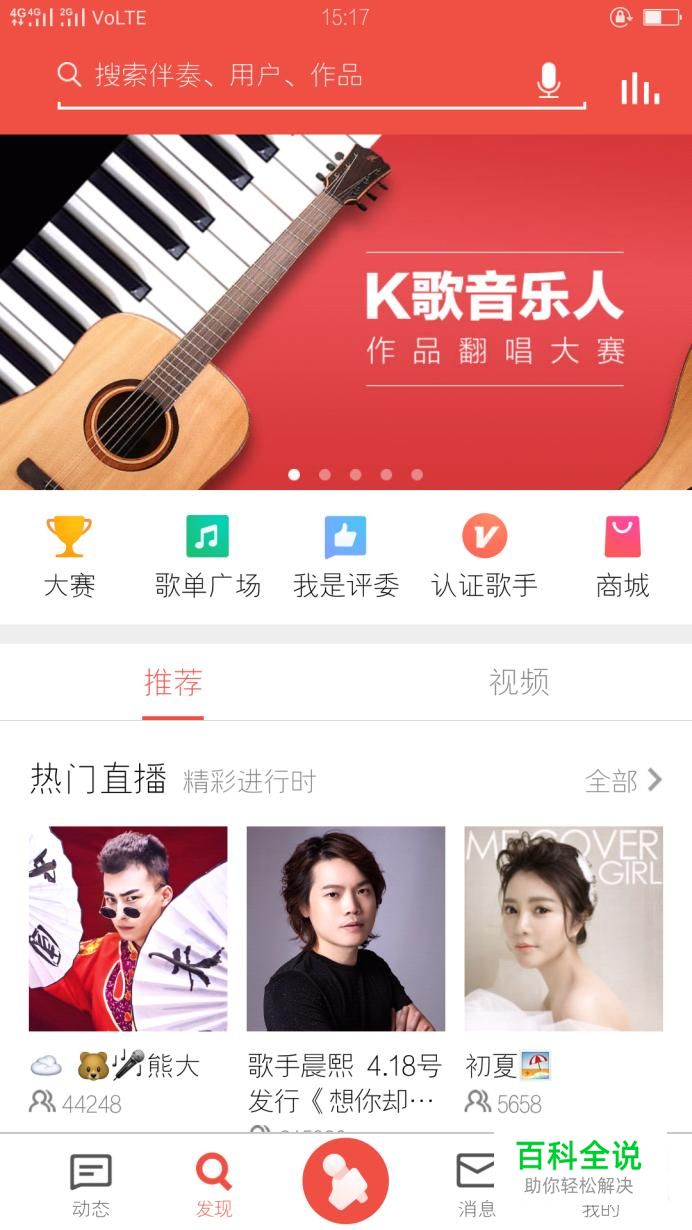Visit the 商城 store
Viewport: 692px width, 1230px height.
coord(622,556)
